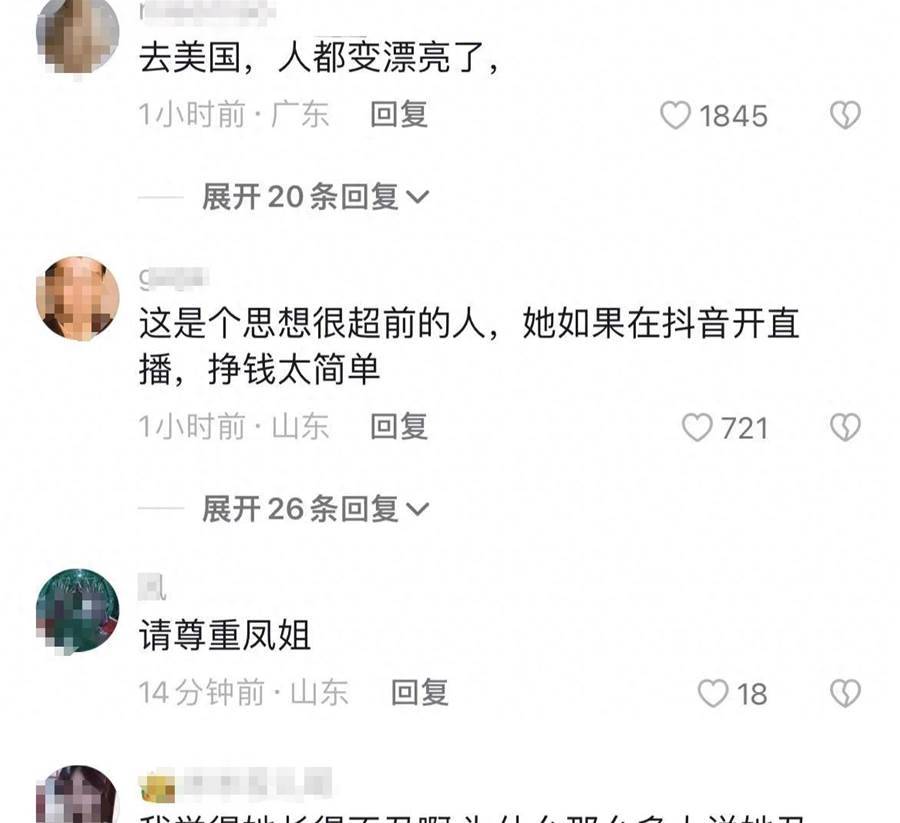Expand 展开20条回复
Image resolution: width=900 pixels, height=823 pixels.
[x=314, y=197]
